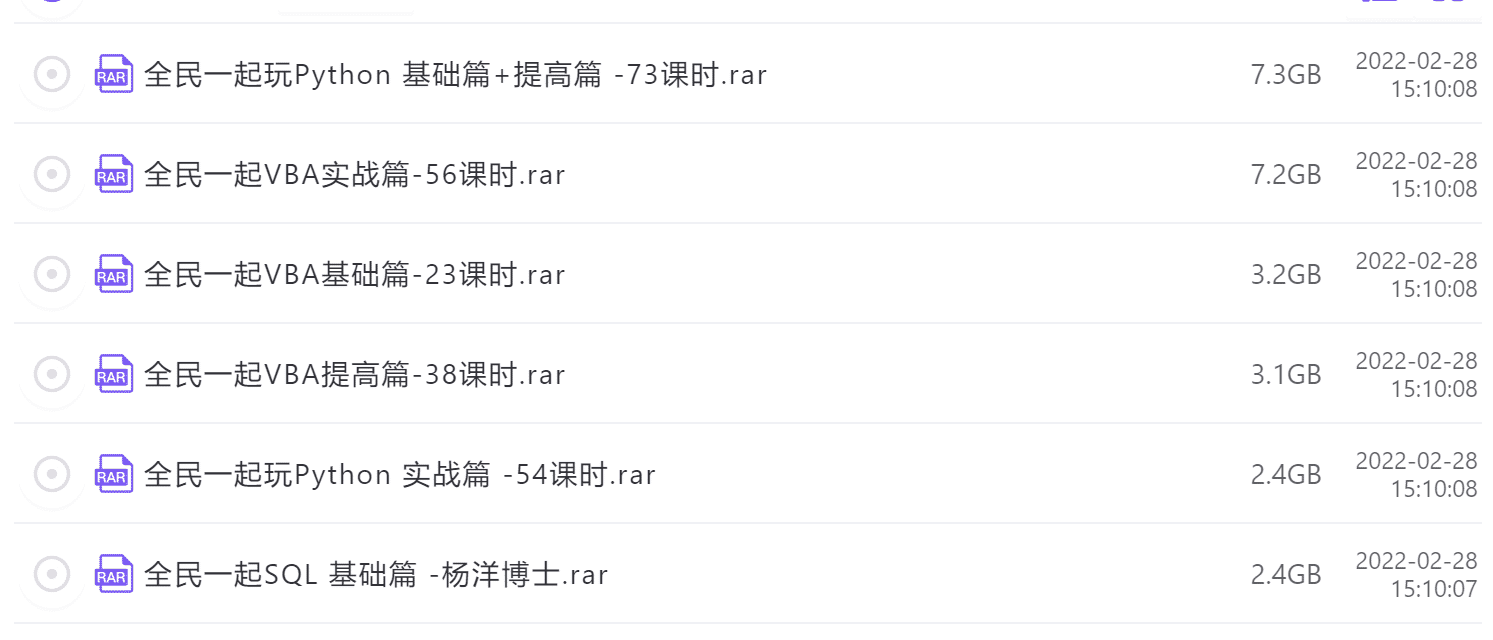This screenshot has height=640, width=1493.
Task: Open 全民一起SQL 基础篇 -杨洋博士.rar
Action: 376,575
